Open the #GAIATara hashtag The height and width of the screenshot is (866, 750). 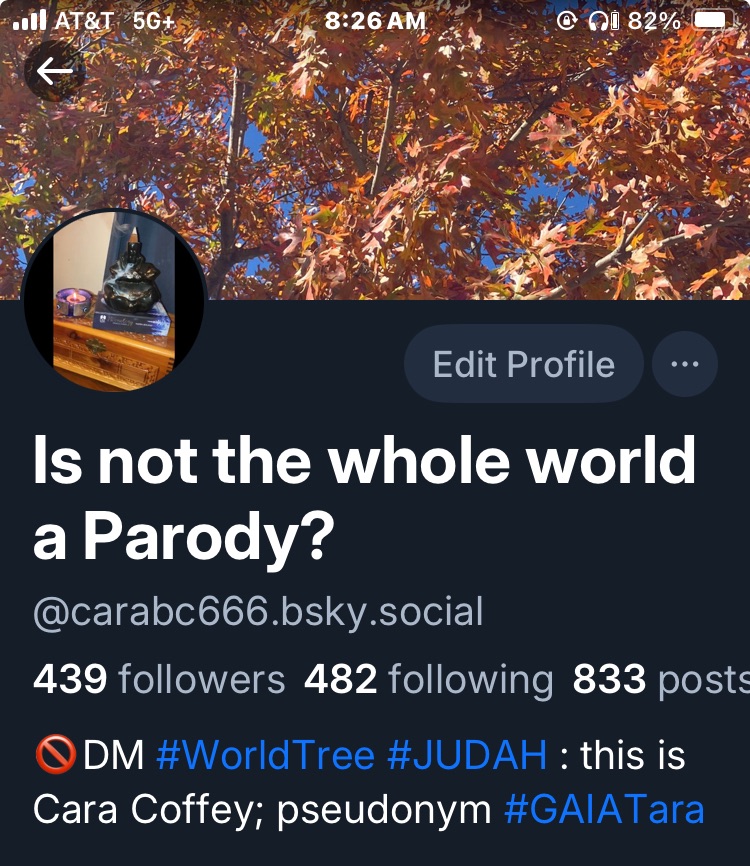[604, 809]
